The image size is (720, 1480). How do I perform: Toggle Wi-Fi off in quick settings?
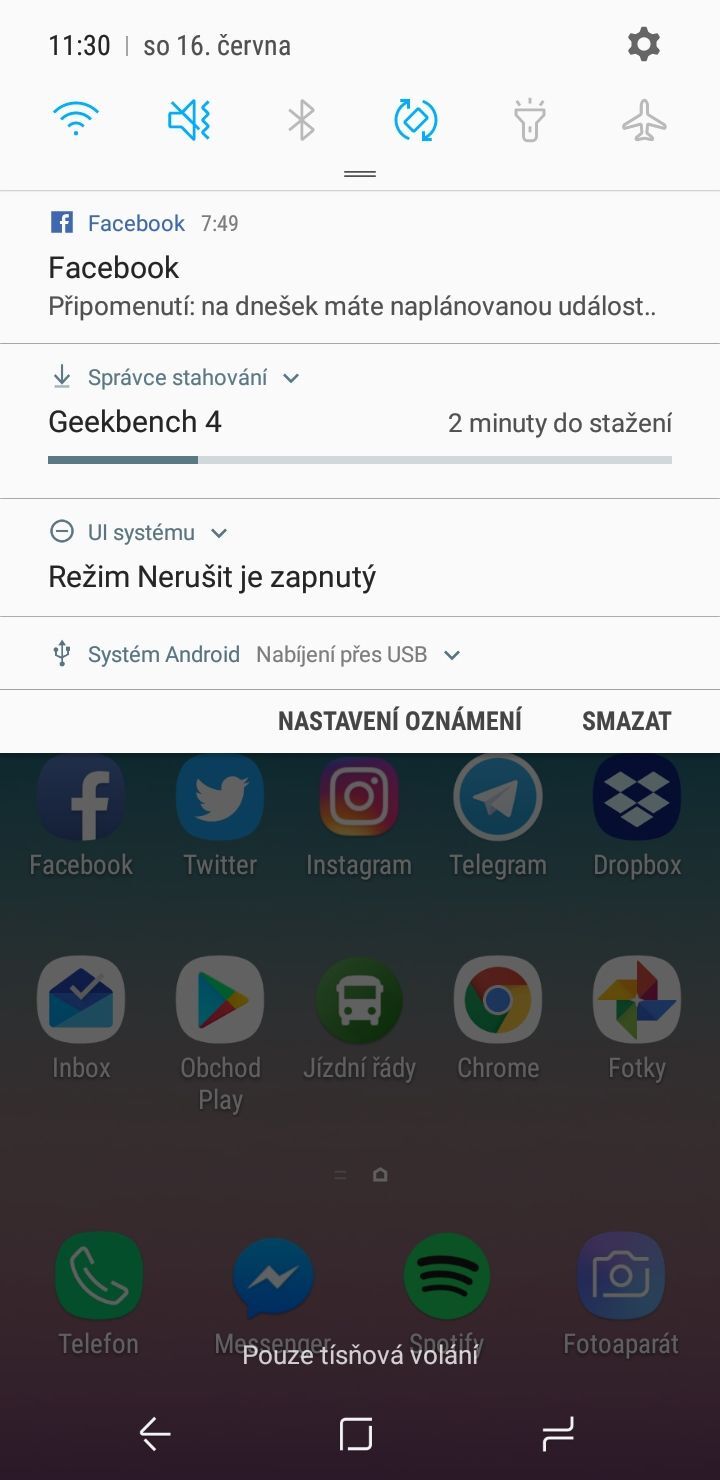point(76,118)
